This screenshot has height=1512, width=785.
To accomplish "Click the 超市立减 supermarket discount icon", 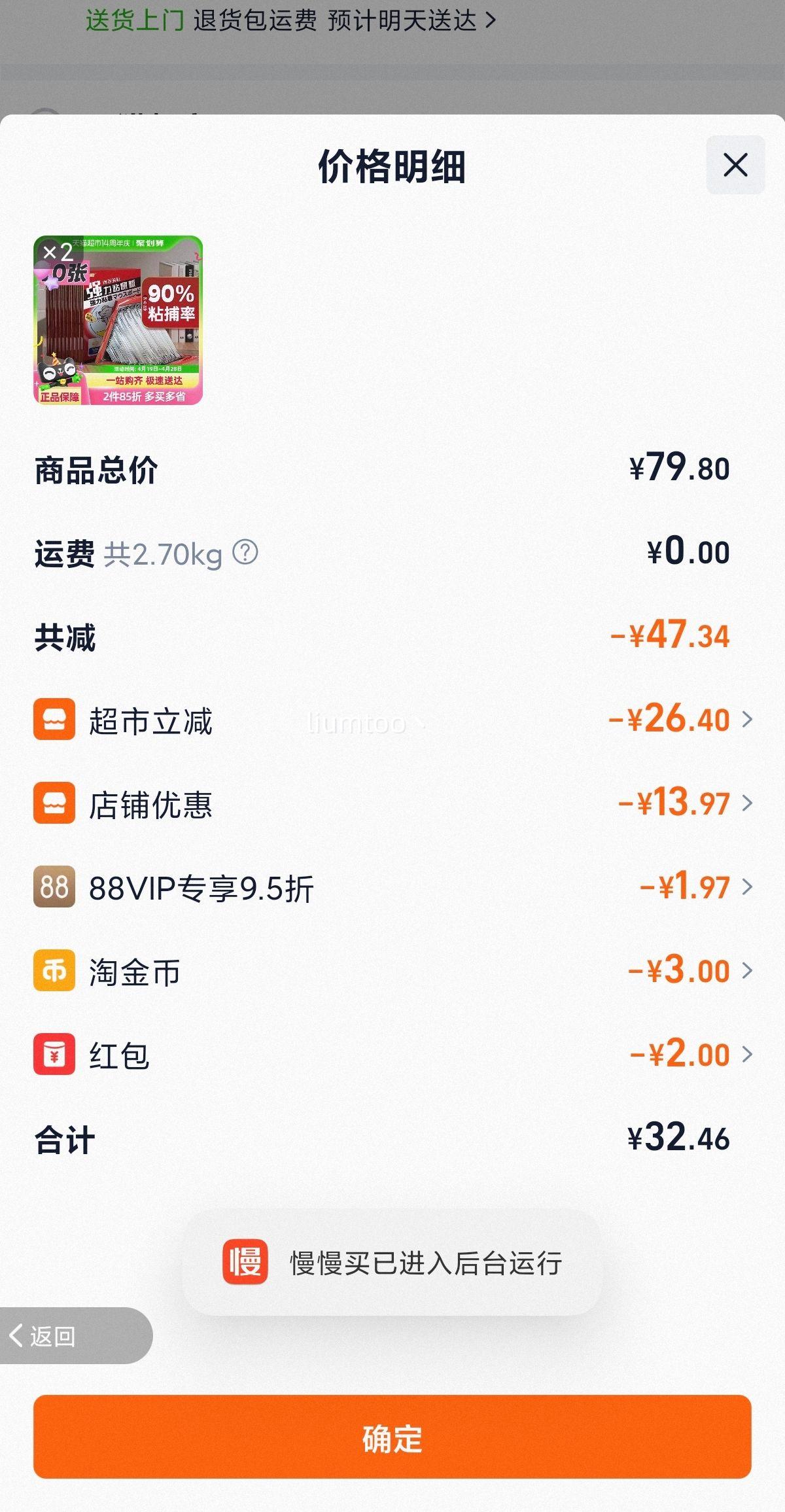I will [x=54, y=721].
